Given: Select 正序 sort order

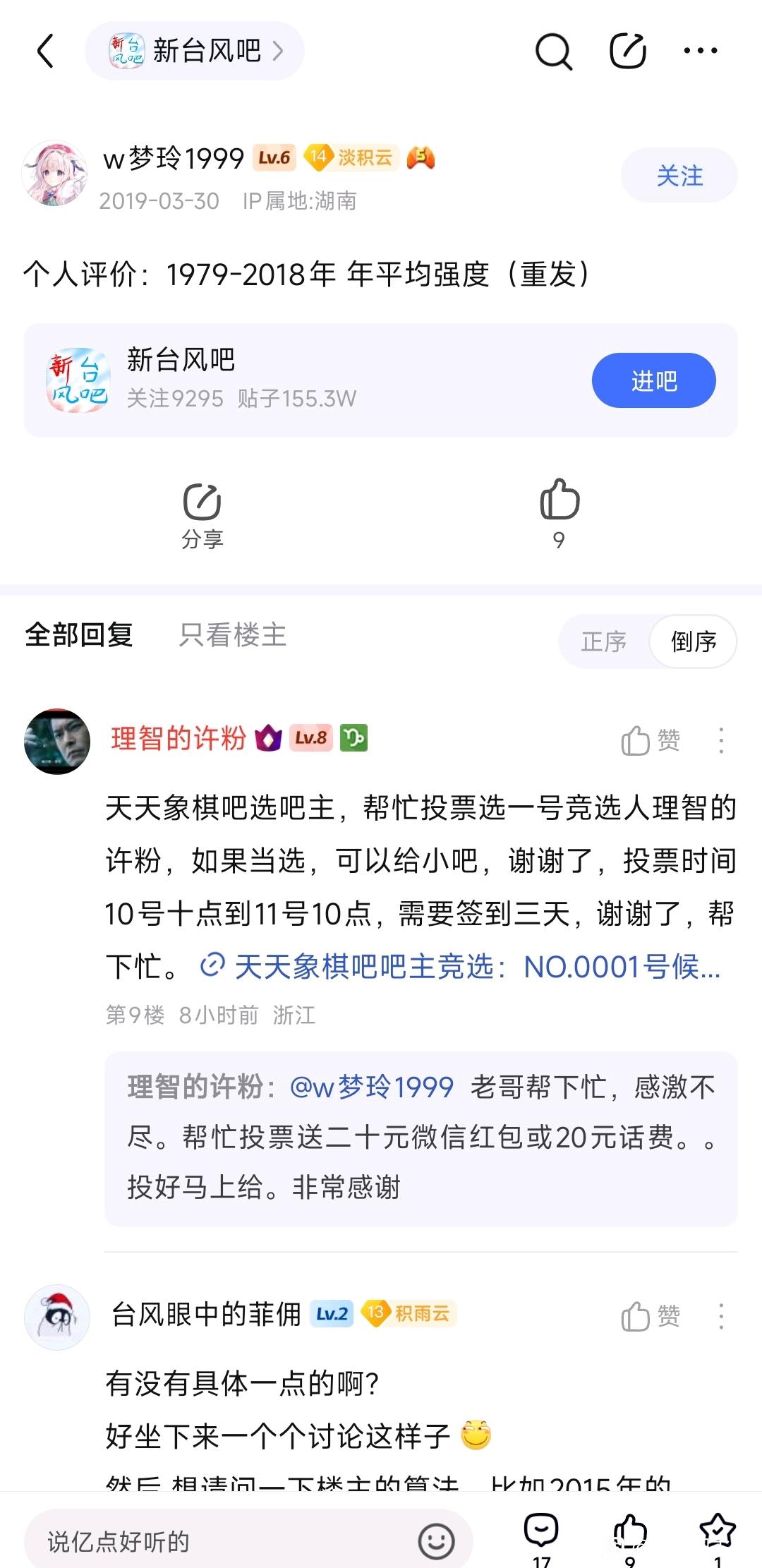Looking at the screenshot, I should pos(604,641).
